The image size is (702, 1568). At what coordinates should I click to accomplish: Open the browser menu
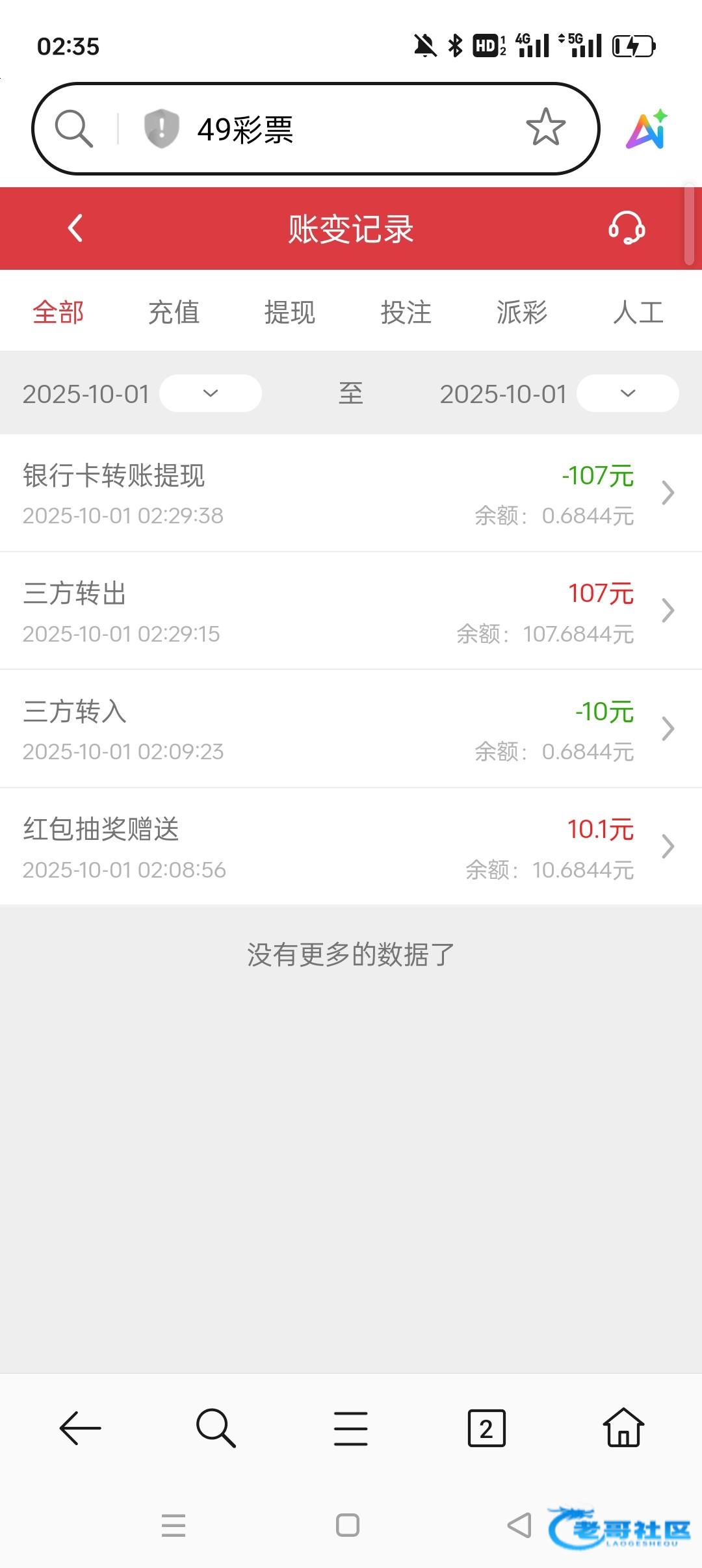click(351, 1428)
